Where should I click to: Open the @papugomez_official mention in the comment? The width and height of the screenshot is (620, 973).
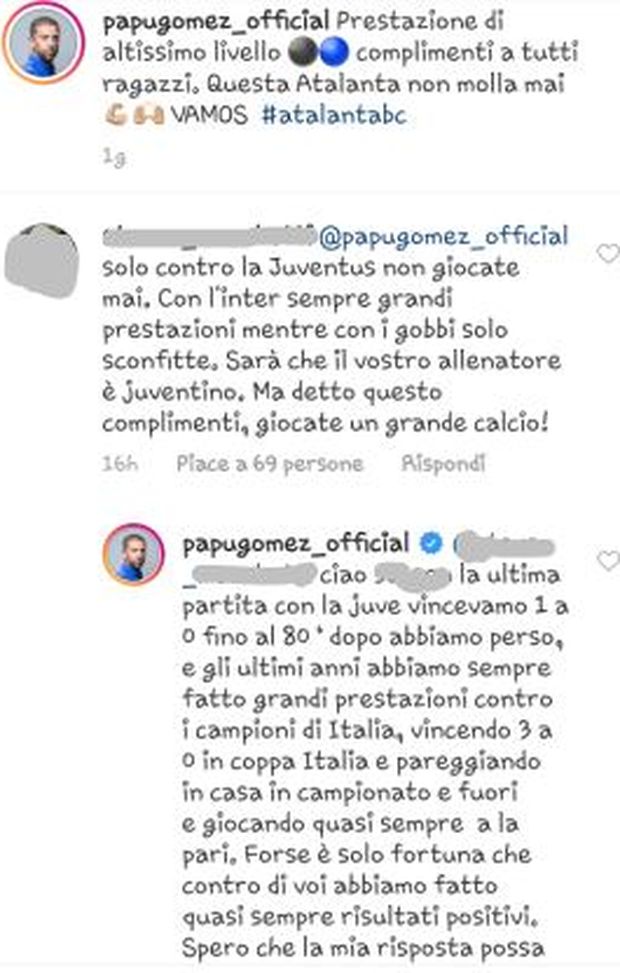[x=443, y=237]
